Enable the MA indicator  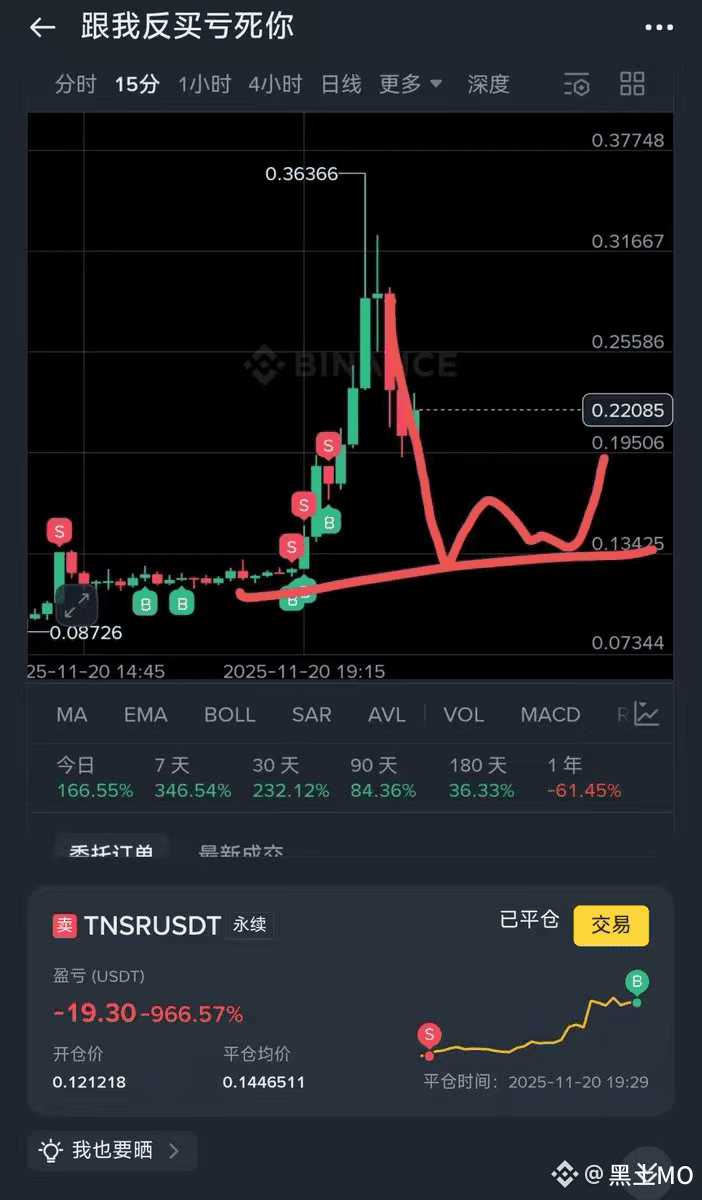tap(72, 715)
